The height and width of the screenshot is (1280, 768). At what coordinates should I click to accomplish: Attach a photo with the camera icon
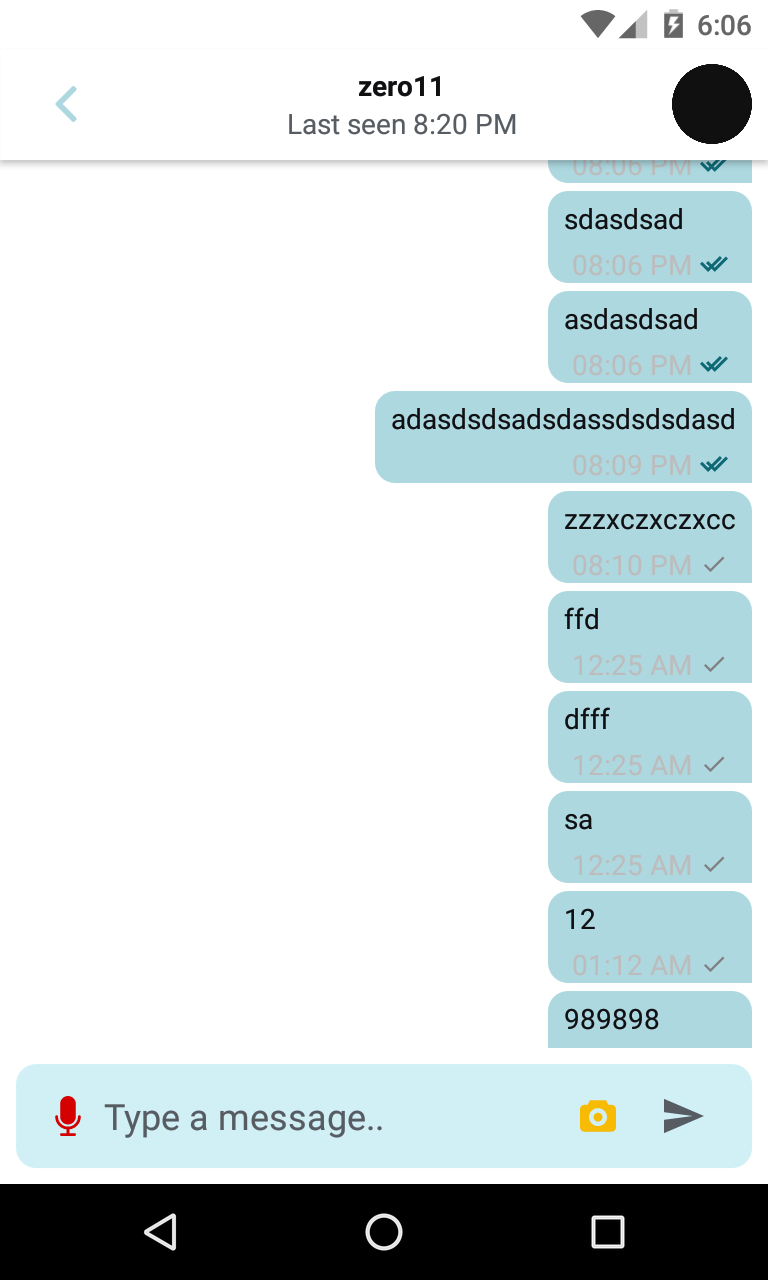(x=598, y=1116)
